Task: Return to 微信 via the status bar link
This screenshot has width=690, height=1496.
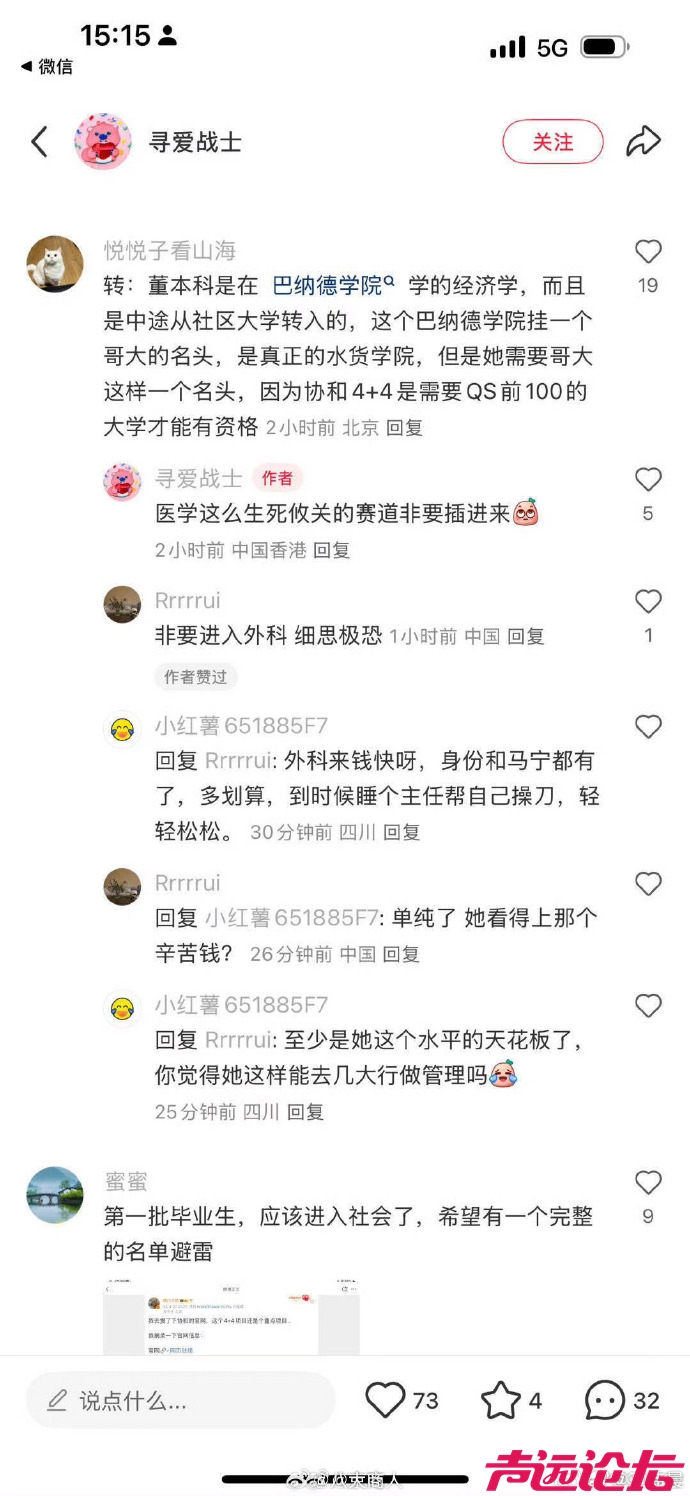Action: 47,67
